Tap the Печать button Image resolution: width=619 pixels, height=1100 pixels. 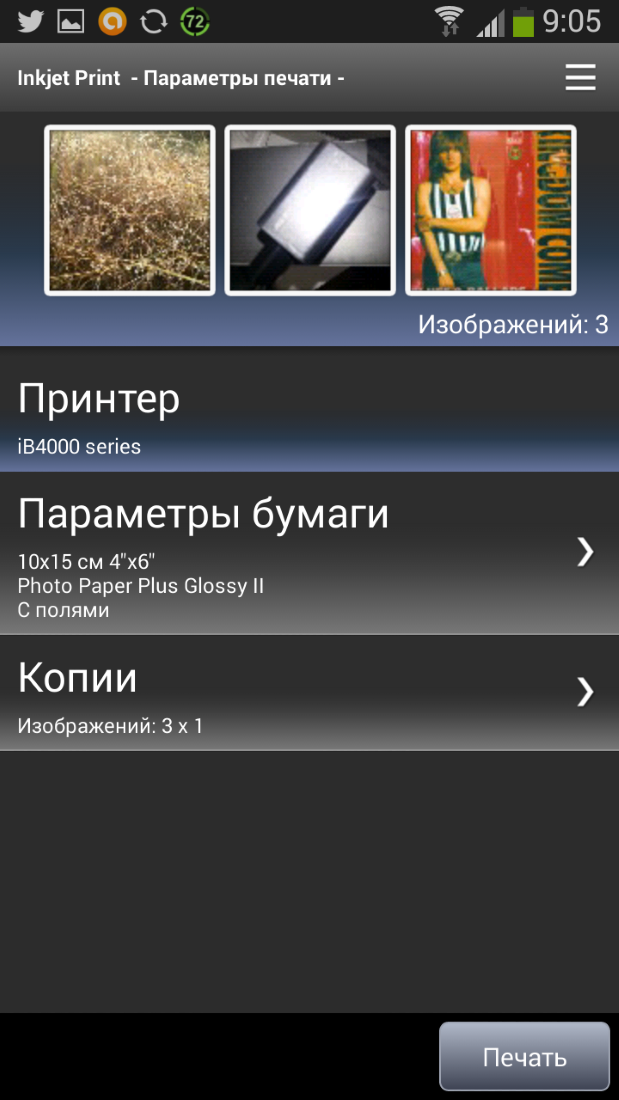[524, 1056]
